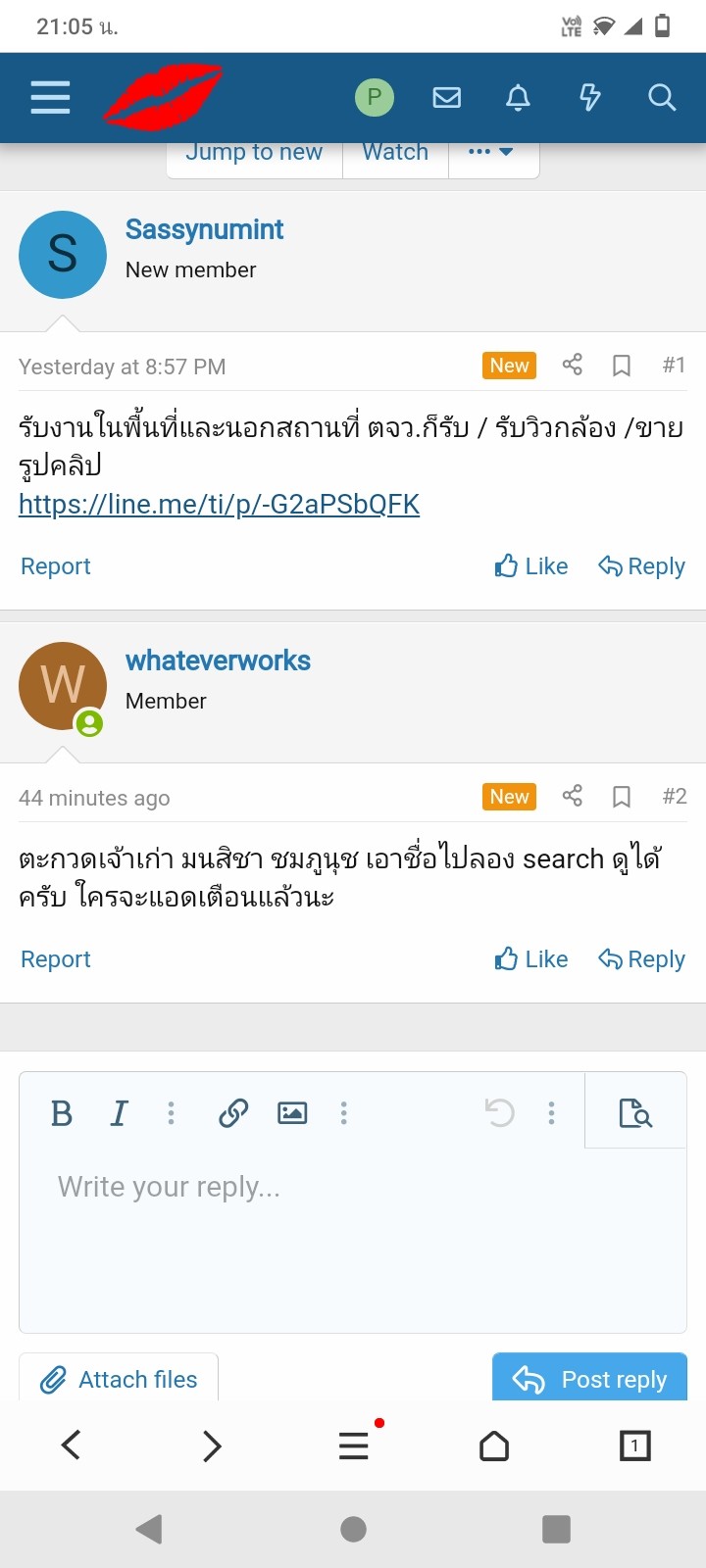Open Sassynumint's profile
The height and width of the screenshot is (1568, 706).
pyautogui.click(x=204, y=229)
